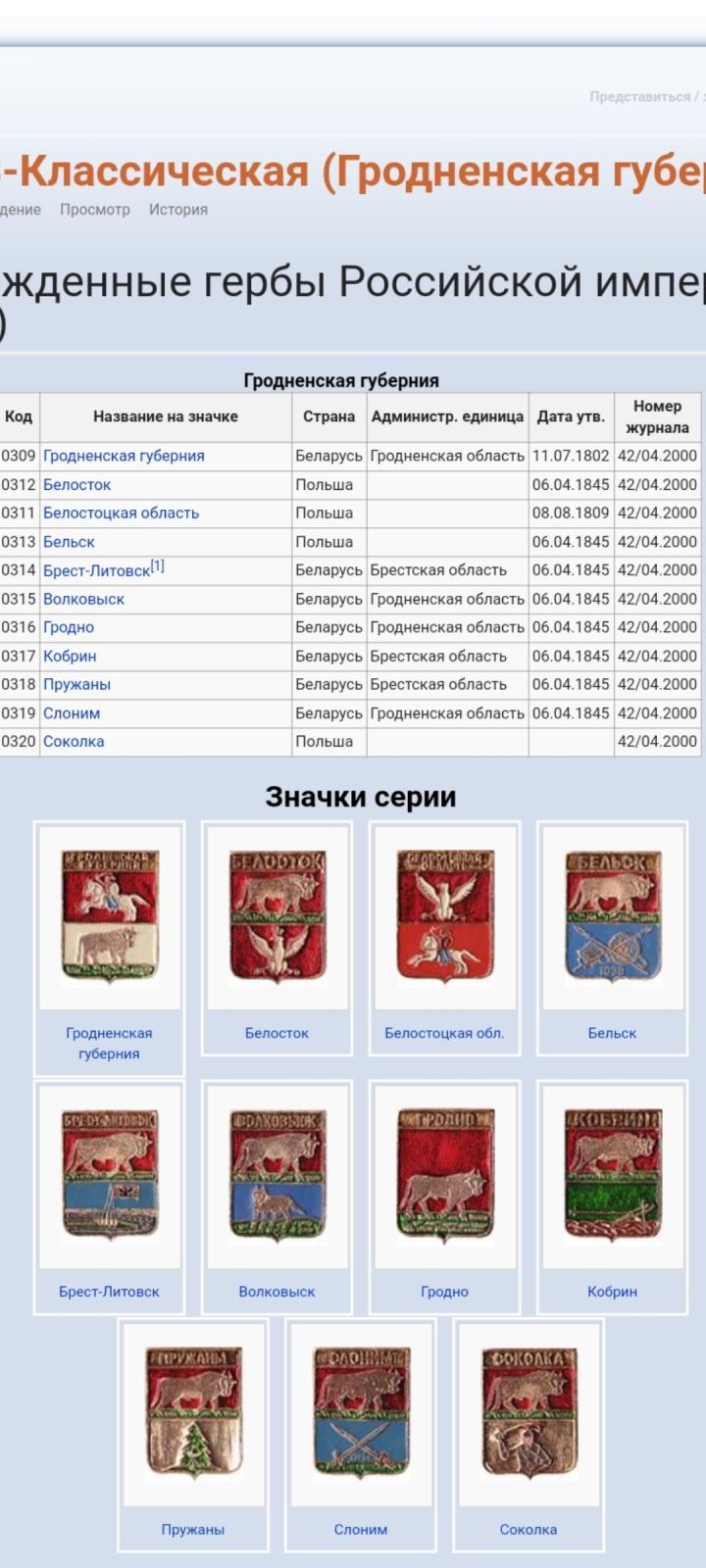
Task: View the Слоним badge thumbnail
Action: point(361,1413)
